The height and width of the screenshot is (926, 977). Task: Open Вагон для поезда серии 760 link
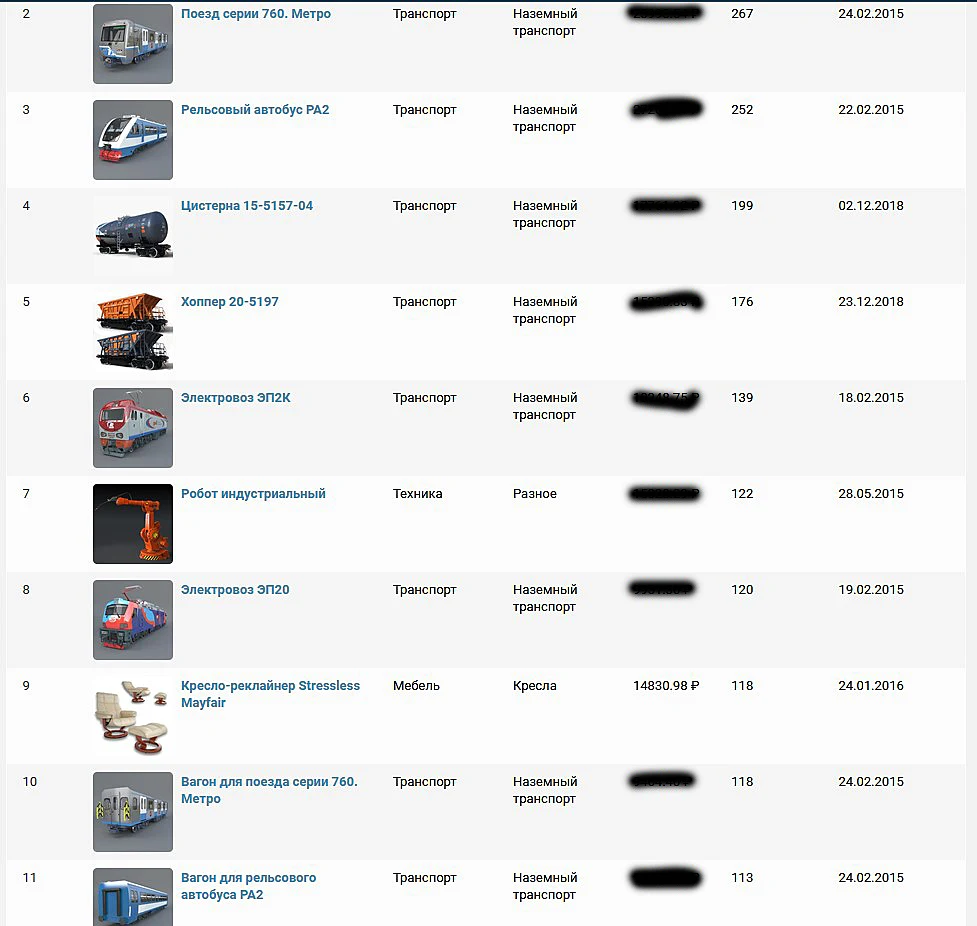click(269, 790)
